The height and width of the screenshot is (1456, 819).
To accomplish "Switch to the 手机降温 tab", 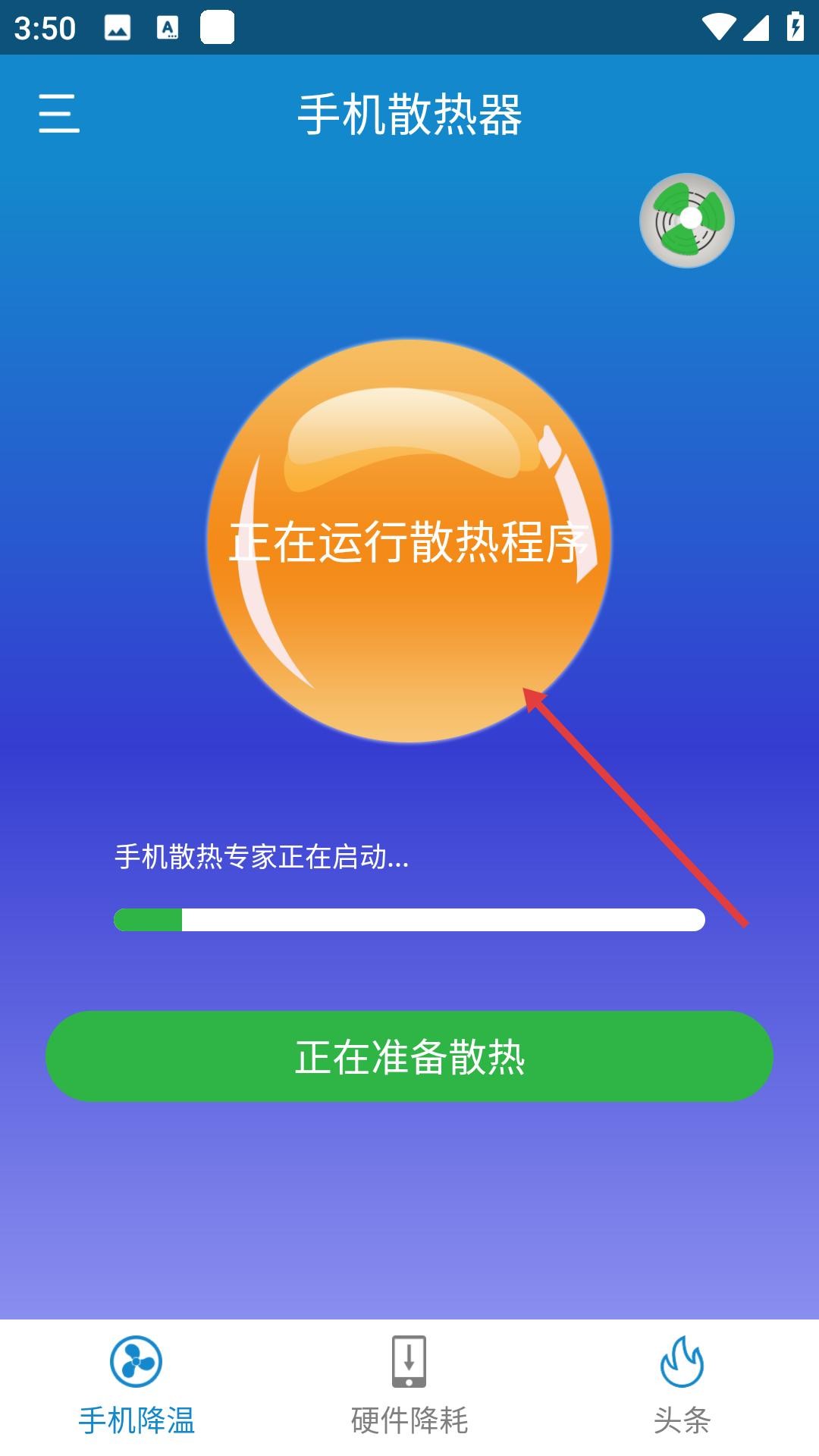I will point(136,1386).
